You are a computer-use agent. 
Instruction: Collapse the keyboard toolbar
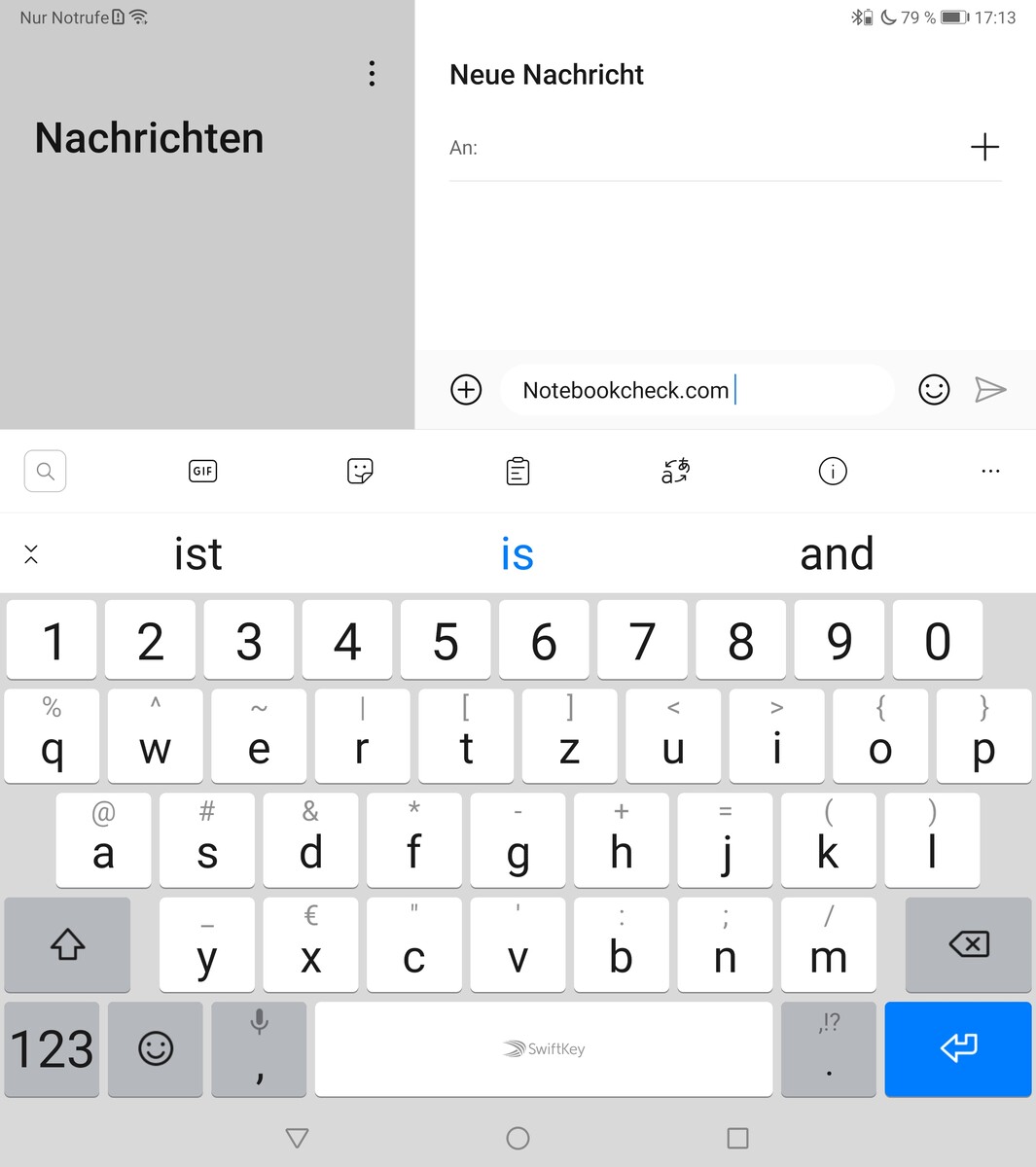(31, 554)
